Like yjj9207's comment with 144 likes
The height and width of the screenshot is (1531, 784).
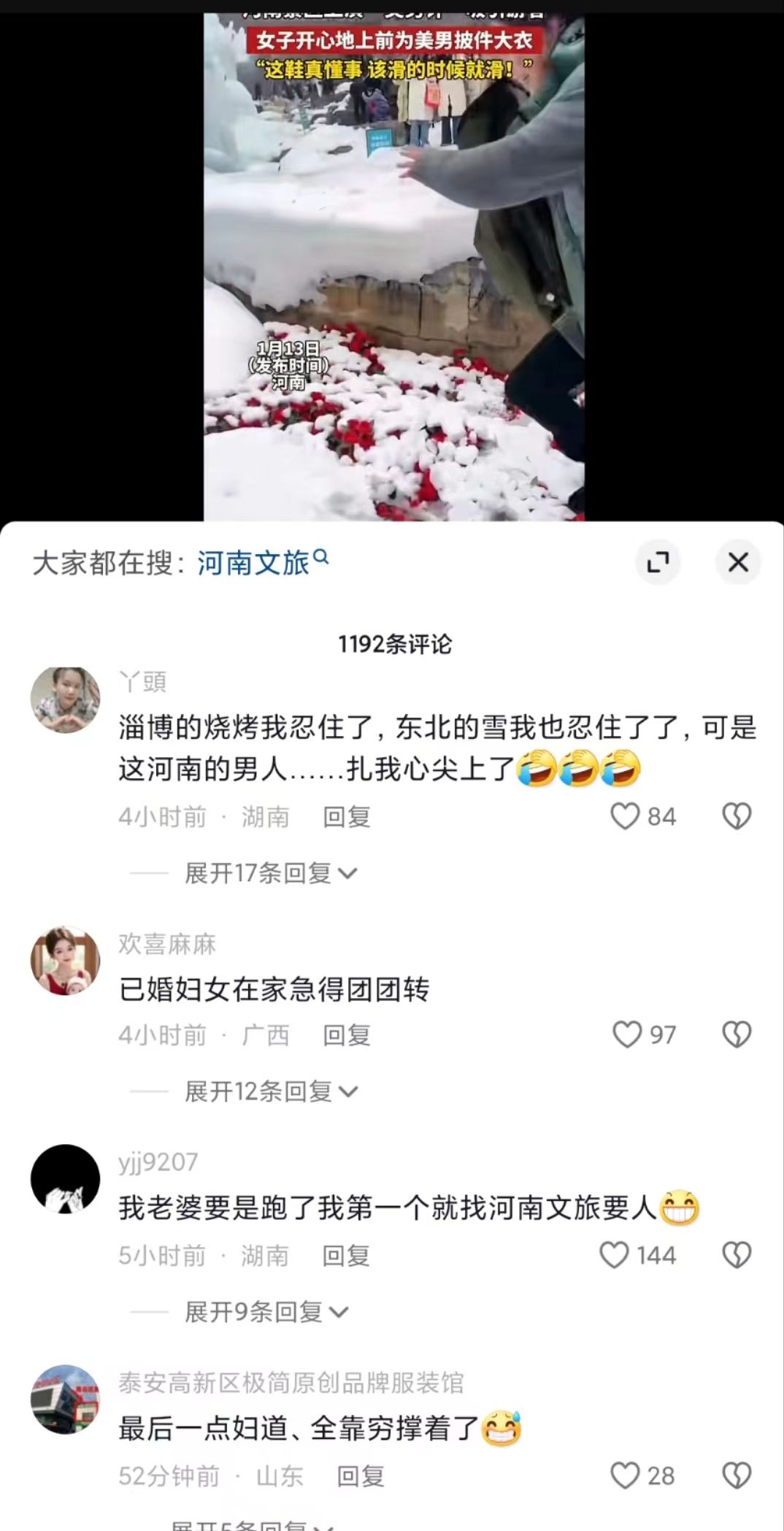click(614, 1255)
